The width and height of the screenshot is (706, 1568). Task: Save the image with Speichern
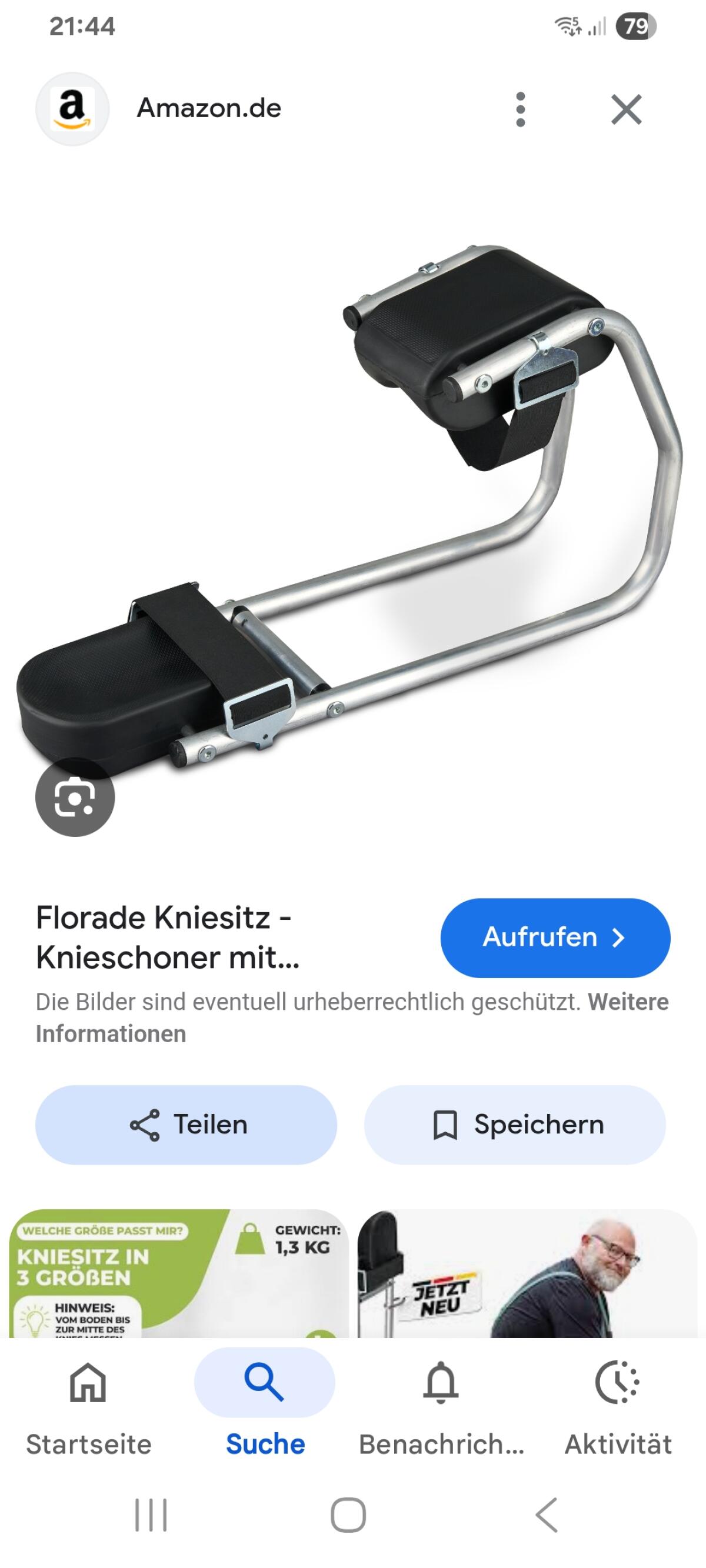pos(515,1125)
